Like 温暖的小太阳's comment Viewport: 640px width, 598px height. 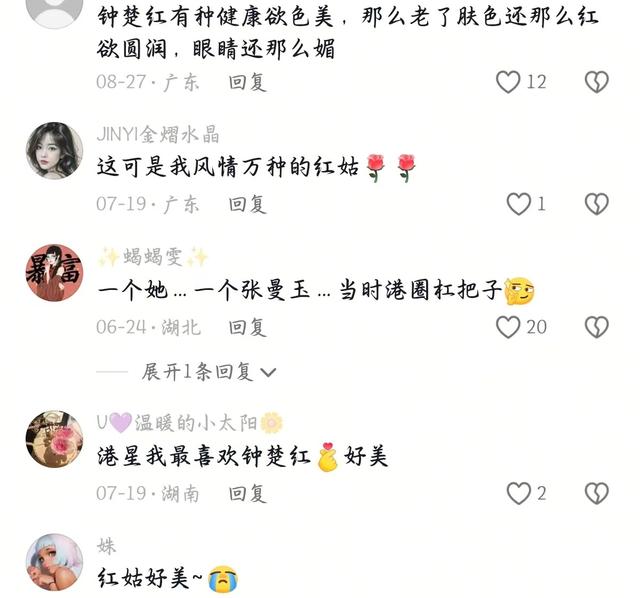[518, 492]
